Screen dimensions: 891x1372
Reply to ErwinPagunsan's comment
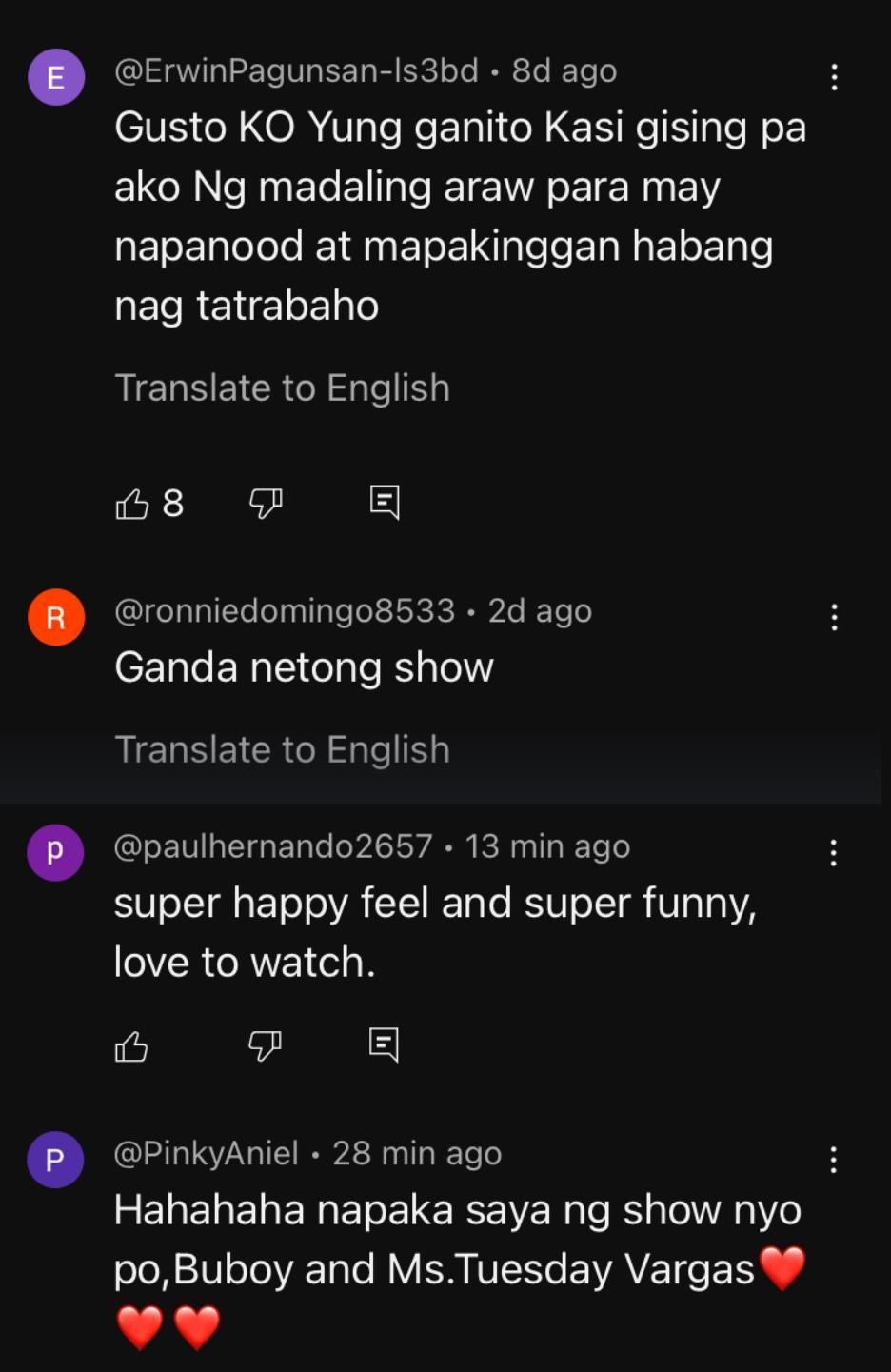(385, 502)
